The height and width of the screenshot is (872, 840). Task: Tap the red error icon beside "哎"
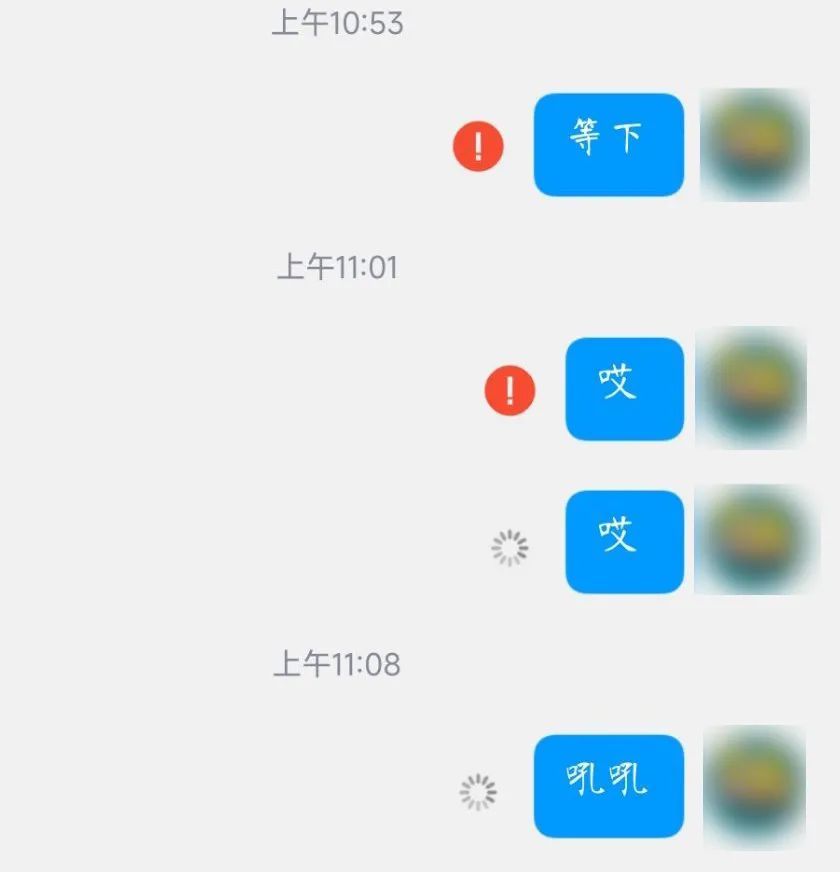tap(510, 390)
